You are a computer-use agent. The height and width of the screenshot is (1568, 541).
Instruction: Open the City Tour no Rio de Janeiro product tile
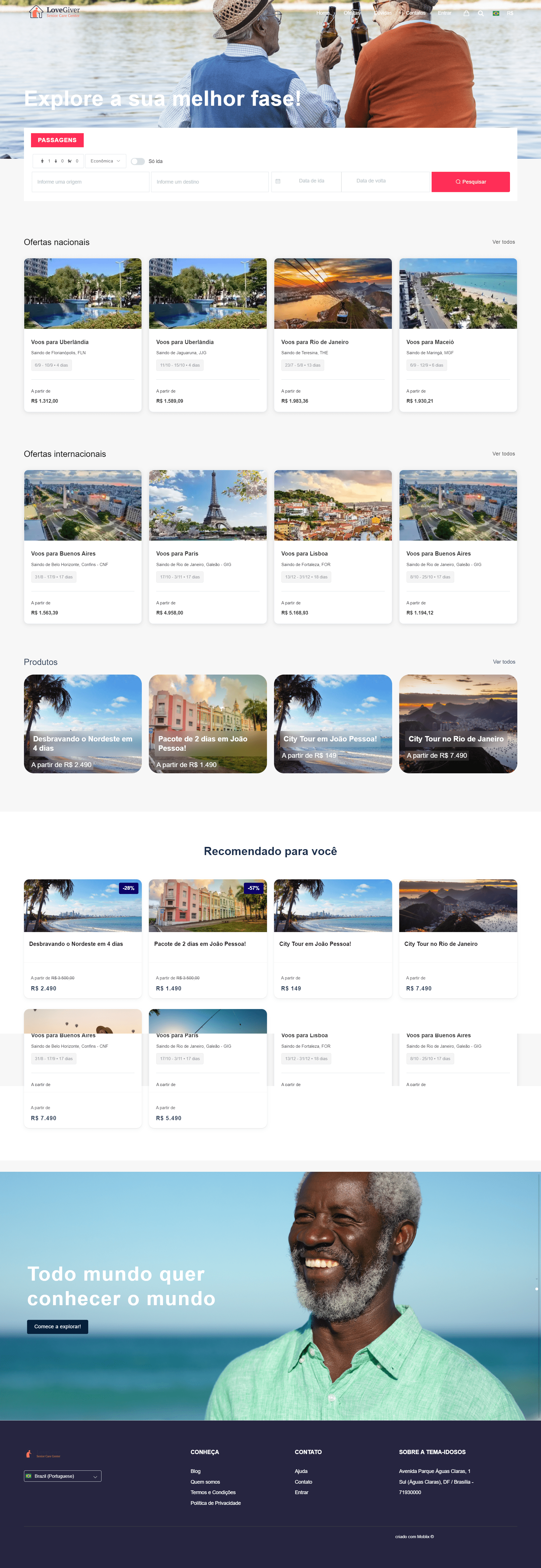(x=458, y=723)
